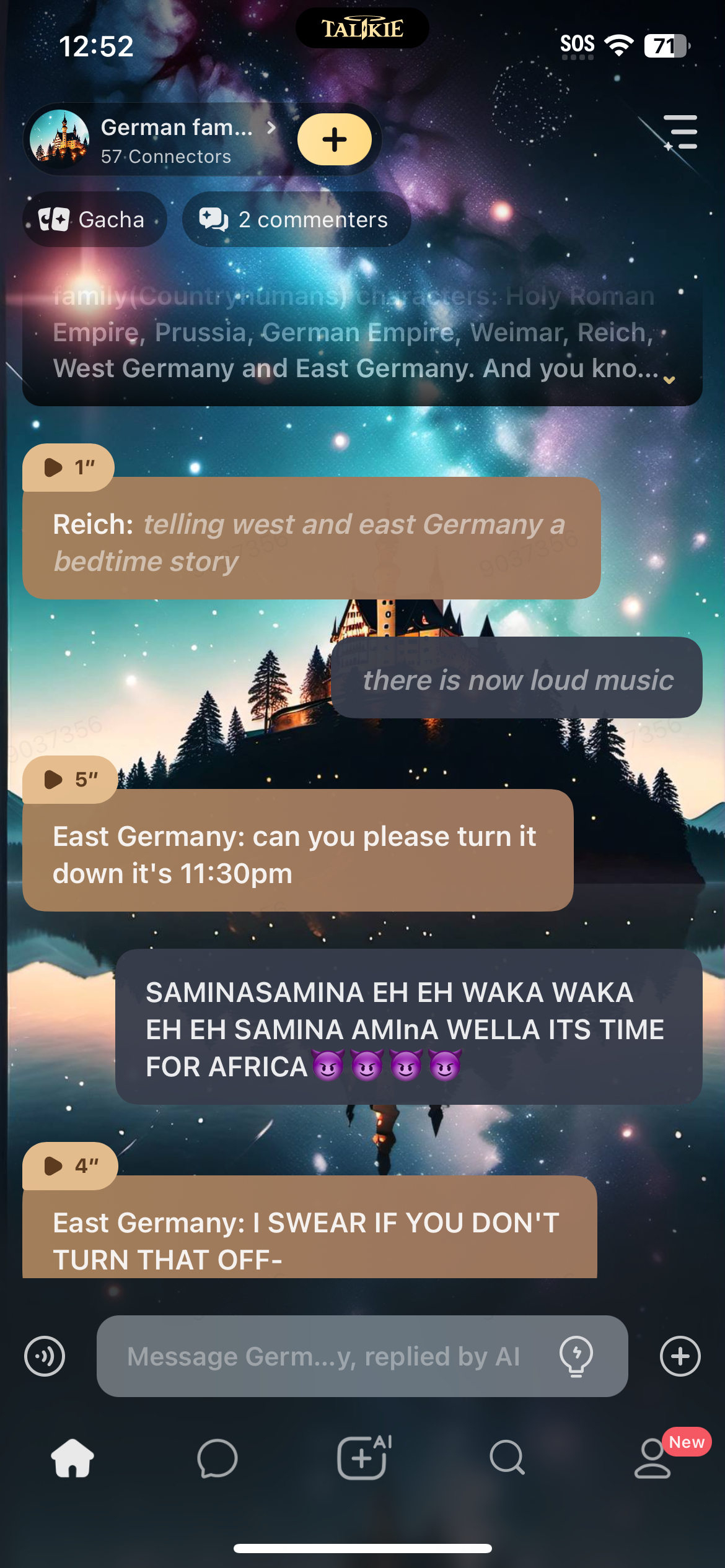The height and width of the screenshot is (1568, 725).
Task: Play East Germany's 5-second voice message
Action: pyautogui.click(x=69, y=780)
